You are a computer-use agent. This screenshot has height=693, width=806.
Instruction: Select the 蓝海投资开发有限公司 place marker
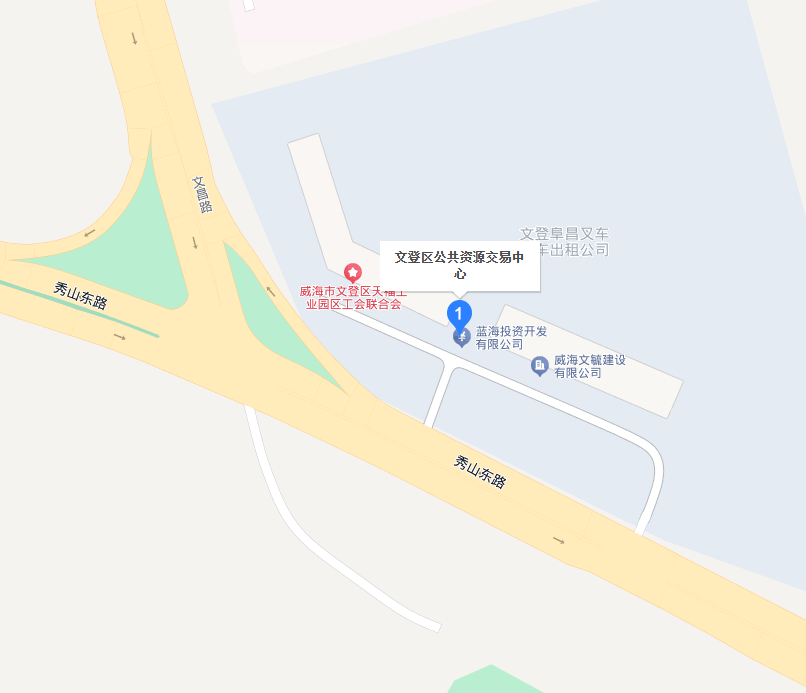pyautogui.click(x=461, y=337)
